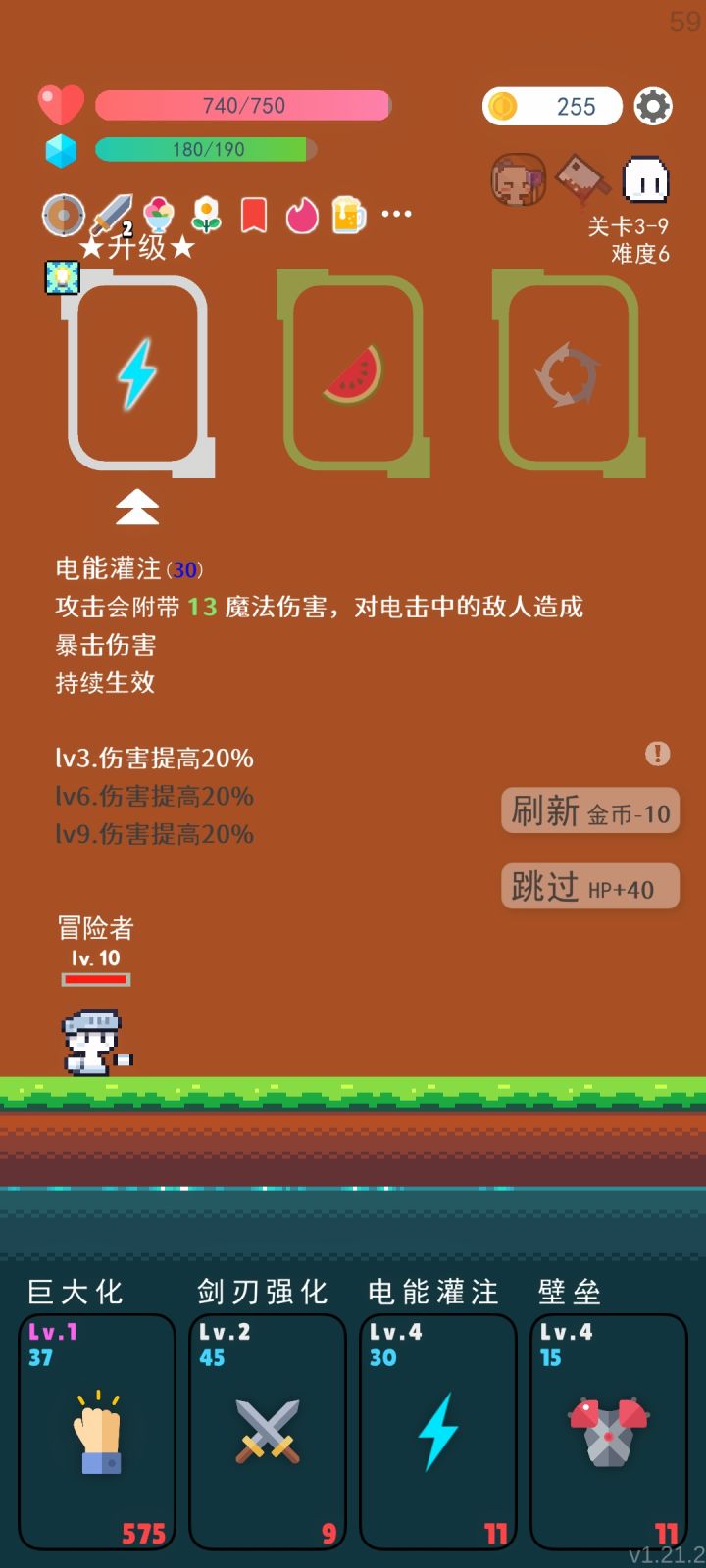This screenshot has height=1568, width=706.
Task: Select the watermelon upgrade card
Action: [x=355, y=372]
